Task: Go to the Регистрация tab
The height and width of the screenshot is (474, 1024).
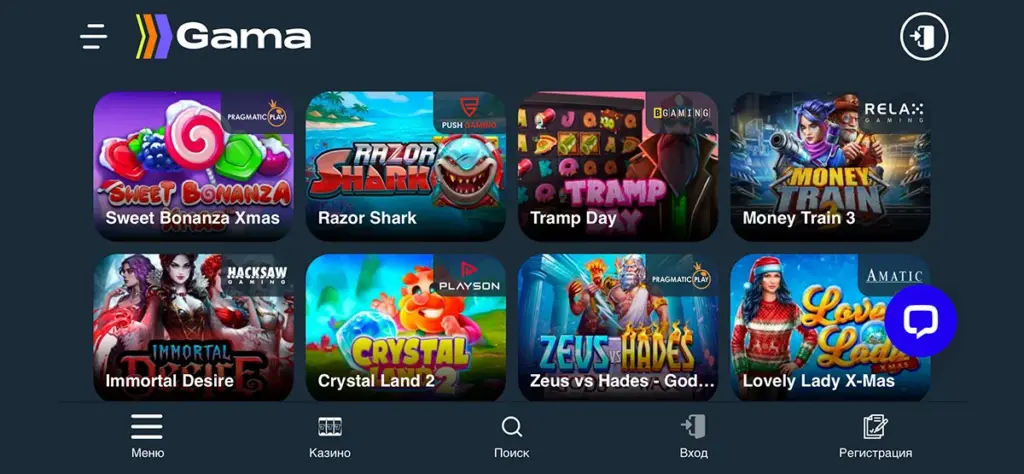Action: click(875, 437)
